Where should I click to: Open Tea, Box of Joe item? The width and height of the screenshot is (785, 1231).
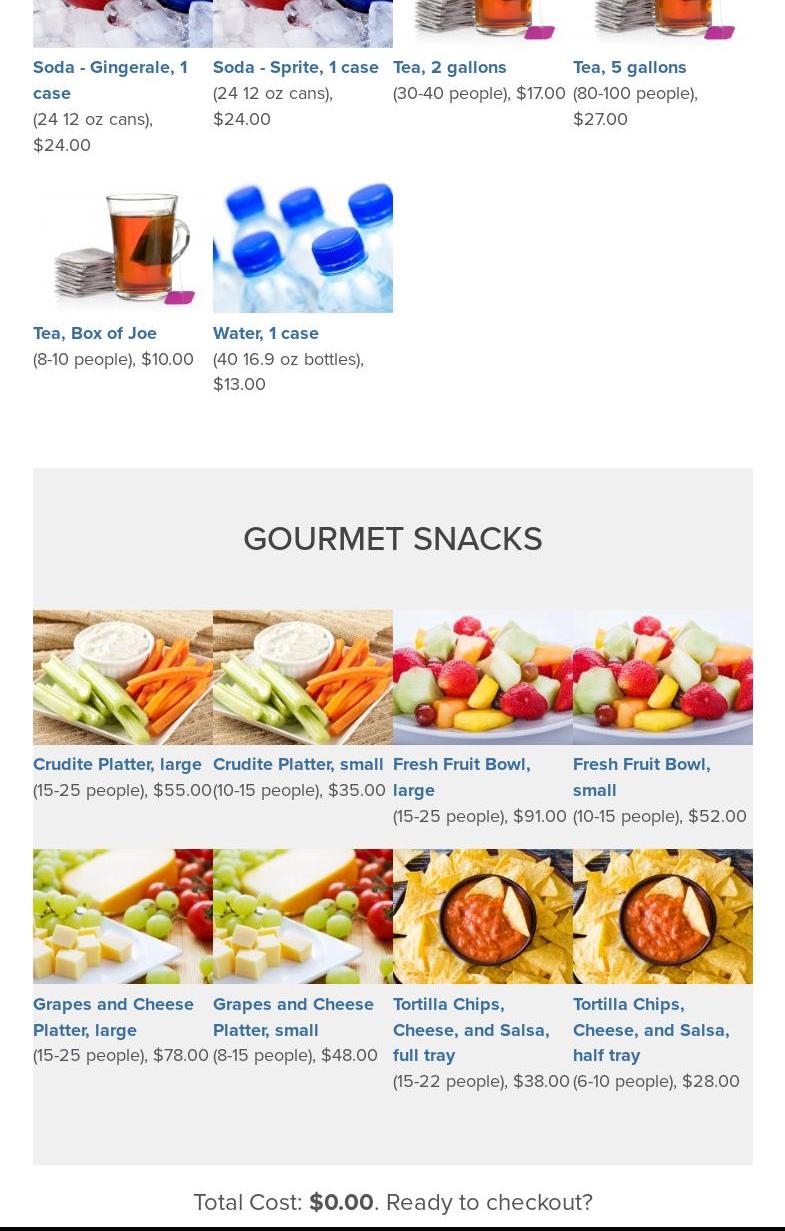click(95, 333)
